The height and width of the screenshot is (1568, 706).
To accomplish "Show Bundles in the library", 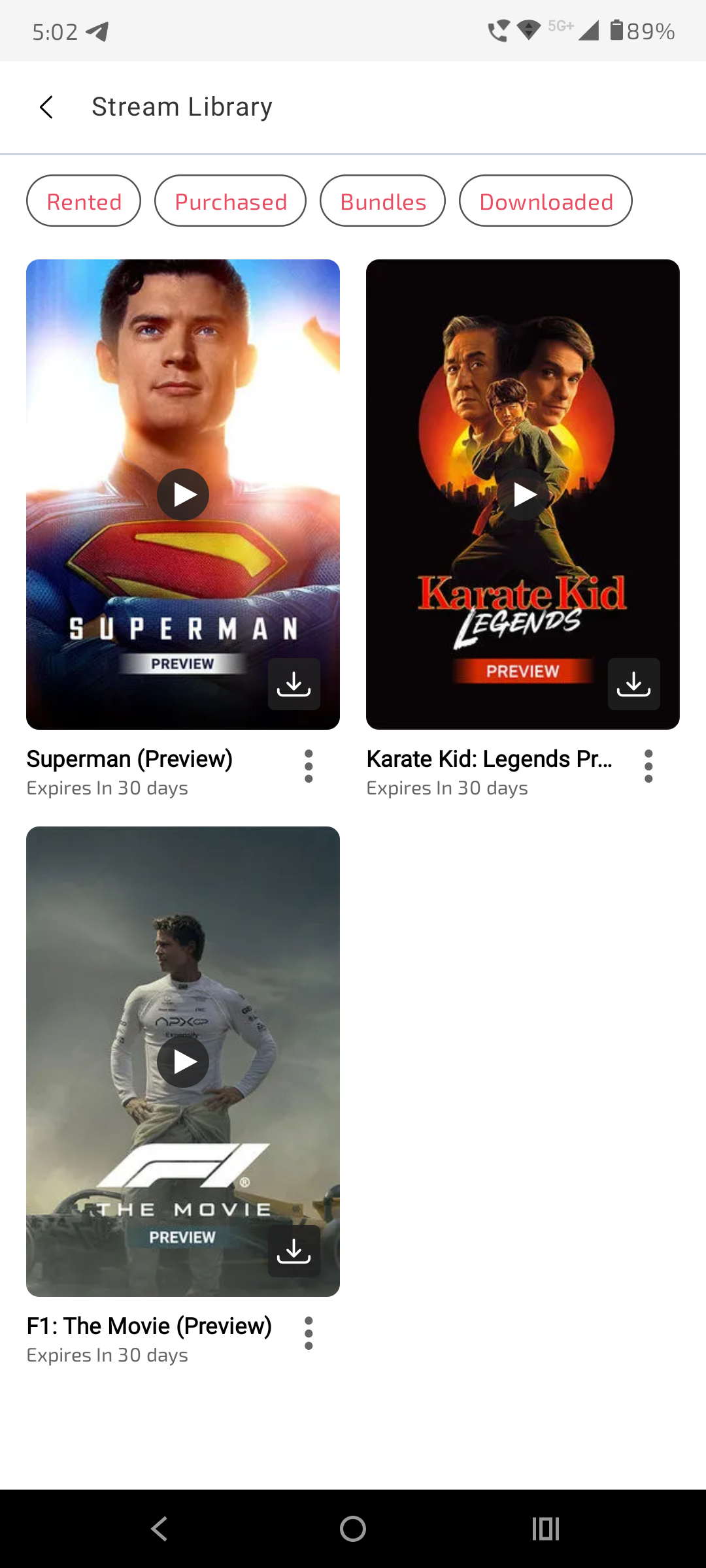I will (382, 201).
